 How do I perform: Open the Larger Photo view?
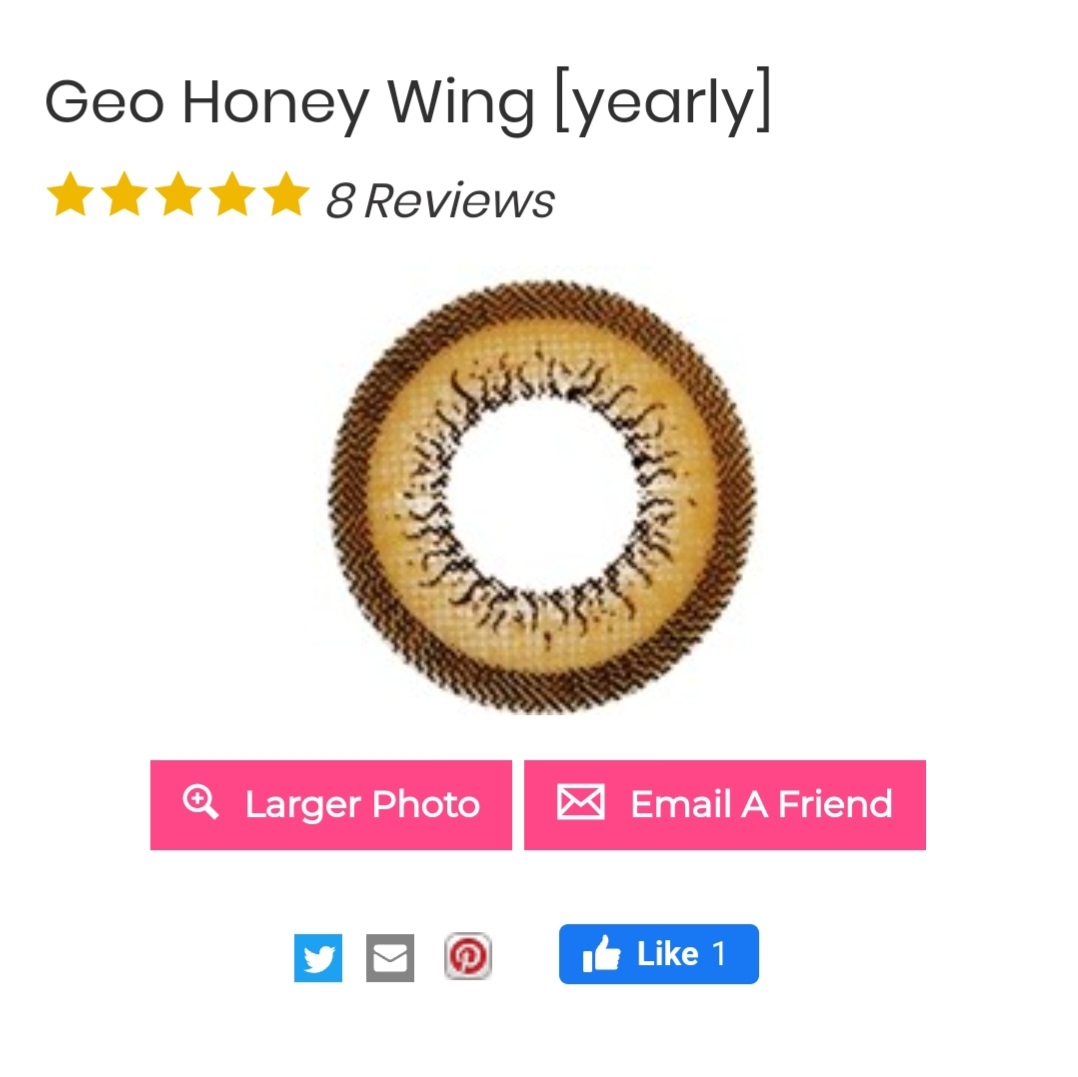331,805
